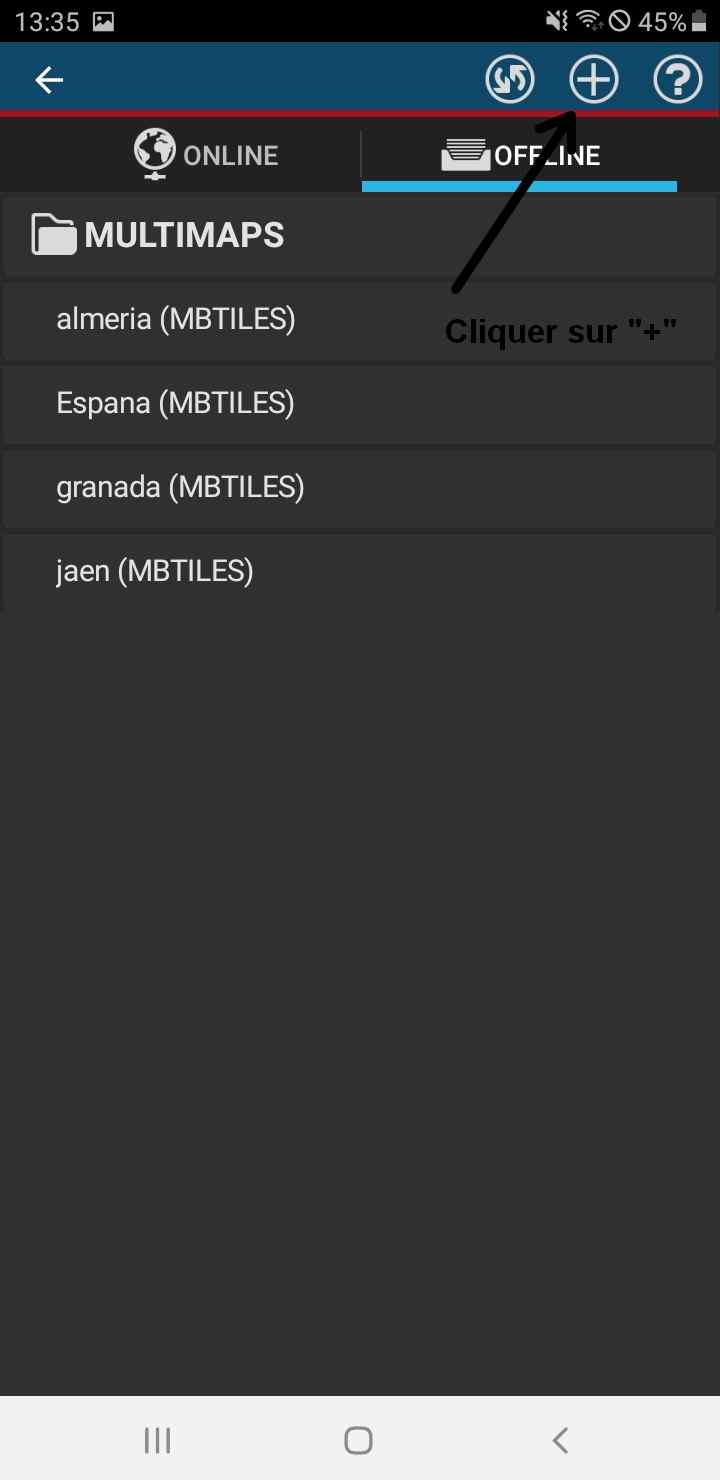
Task: Add a new map with the plus icon
Action: pos(594,80)
